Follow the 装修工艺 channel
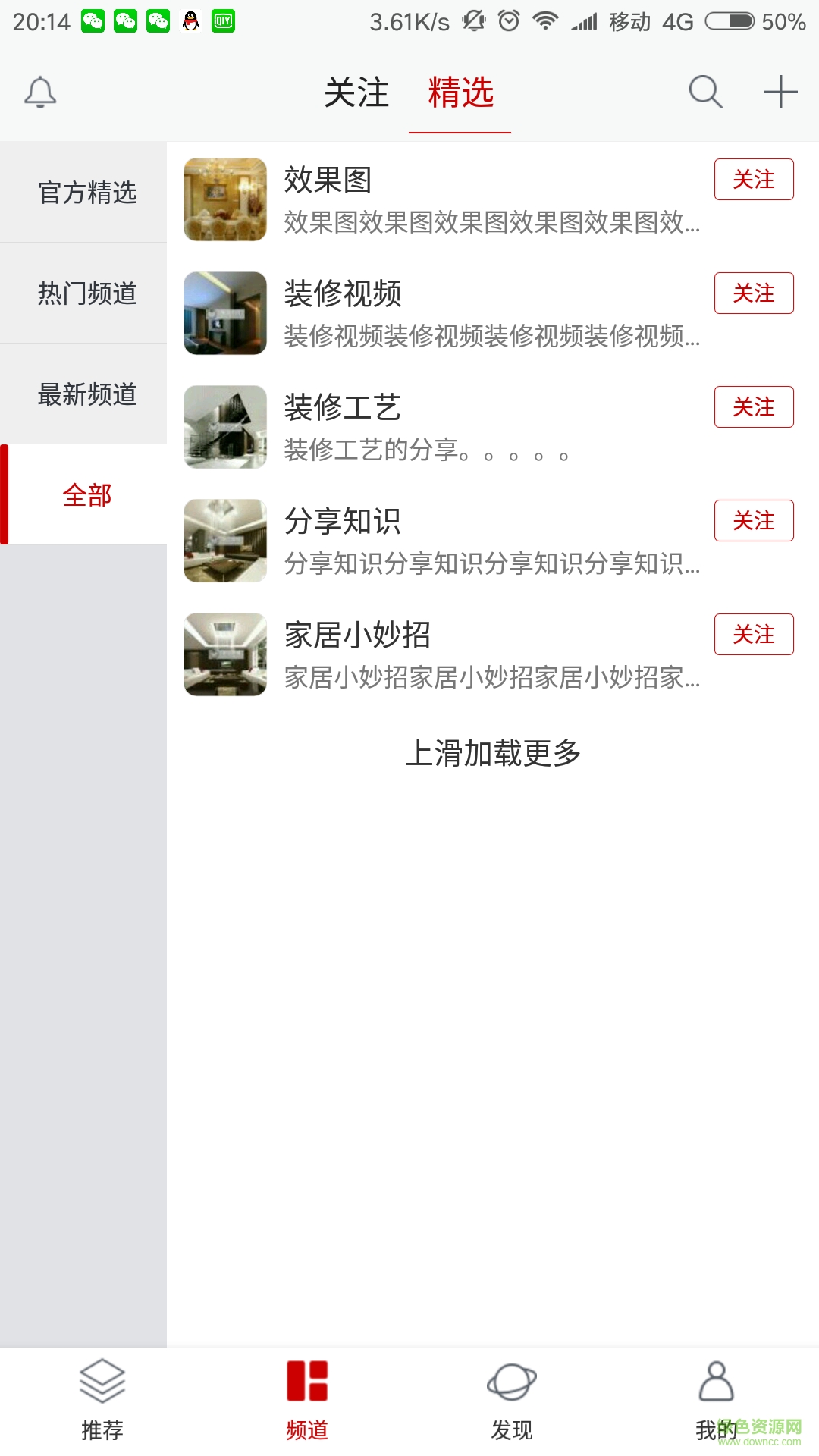 [x=753, y=407]
